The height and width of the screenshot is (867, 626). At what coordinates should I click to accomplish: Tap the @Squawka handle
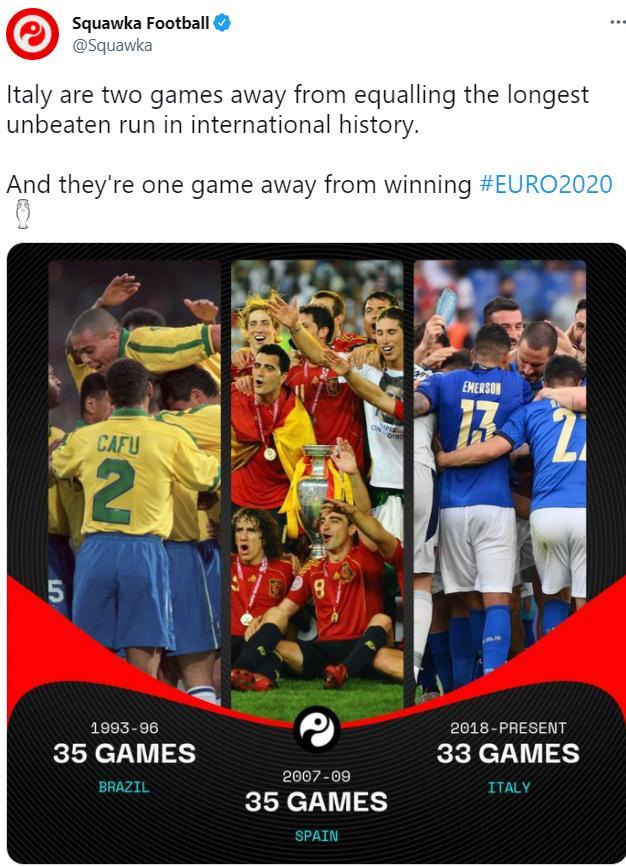112,45
